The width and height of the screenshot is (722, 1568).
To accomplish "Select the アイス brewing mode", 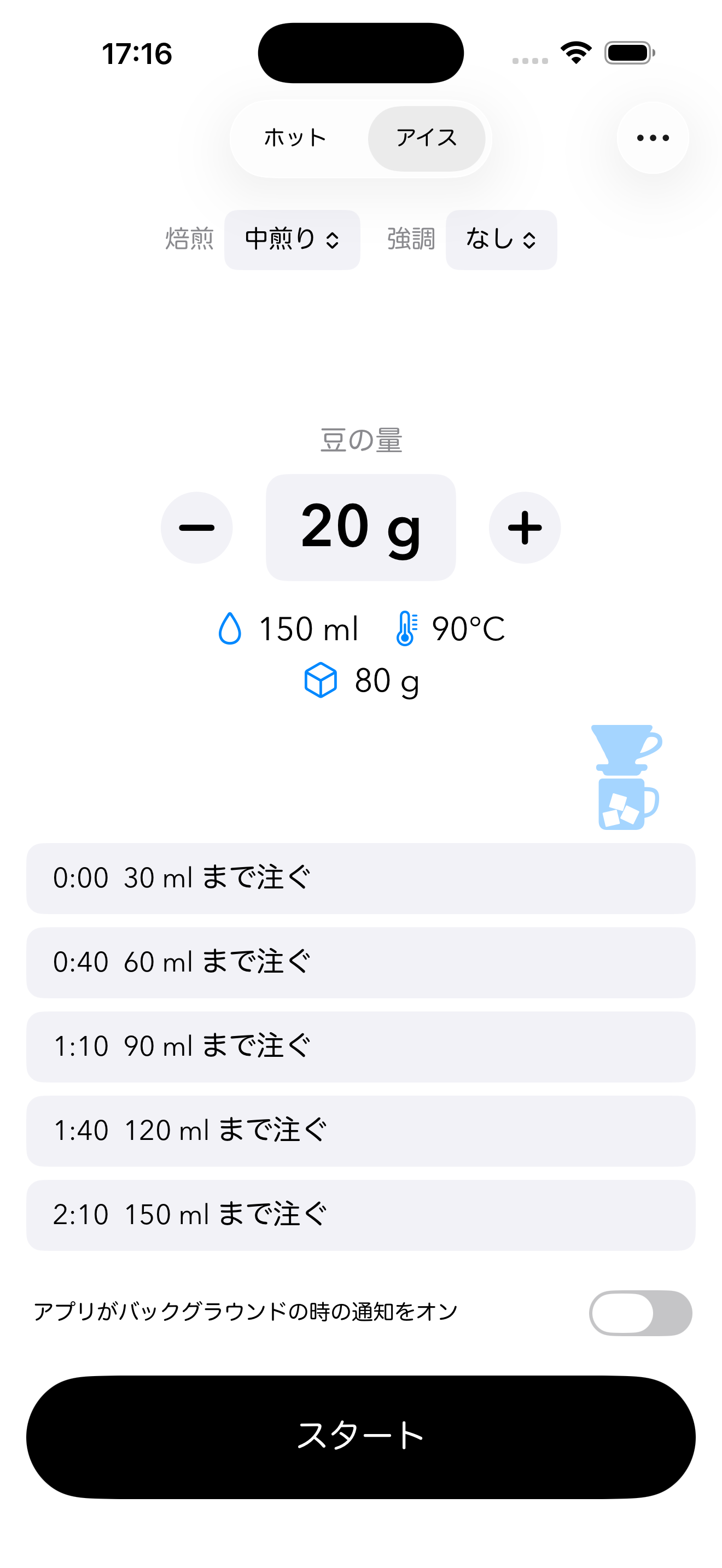I will 426,138.
